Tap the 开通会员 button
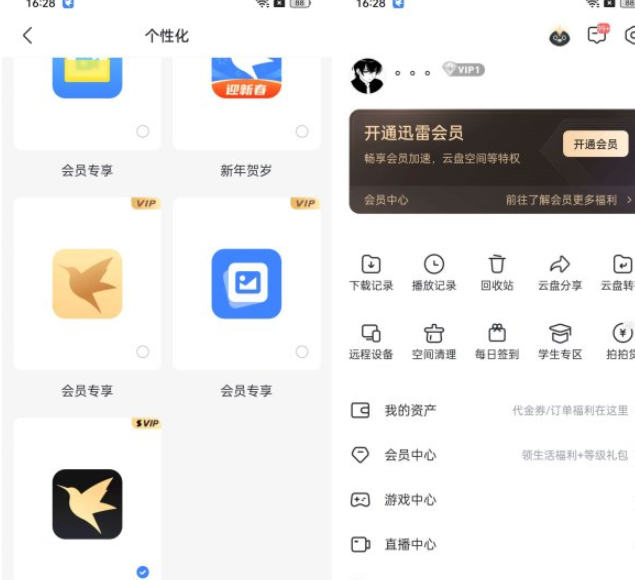Screen dimensions: 635x580 pos(595,144)
